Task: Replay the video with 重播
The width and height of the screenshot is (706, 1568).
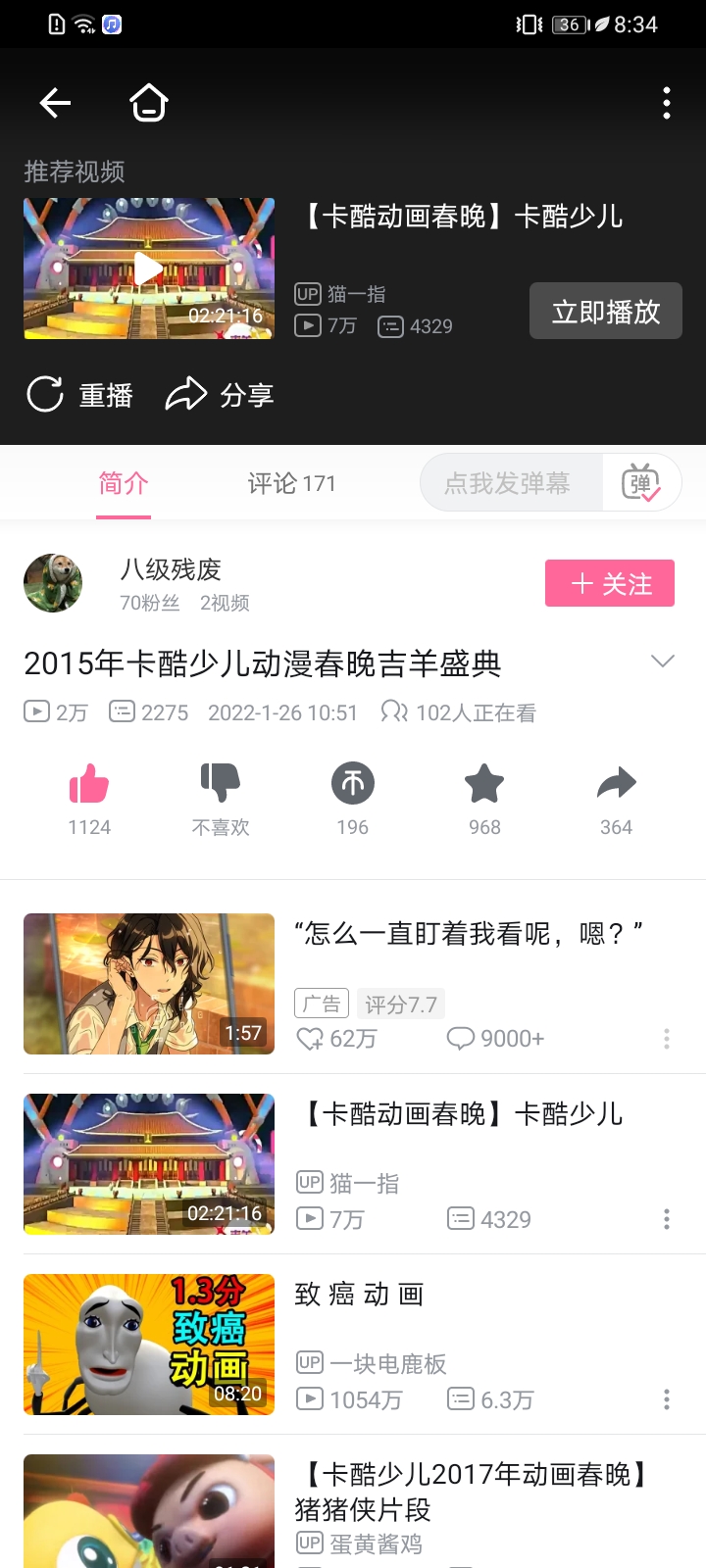Action: coord(80,394)
